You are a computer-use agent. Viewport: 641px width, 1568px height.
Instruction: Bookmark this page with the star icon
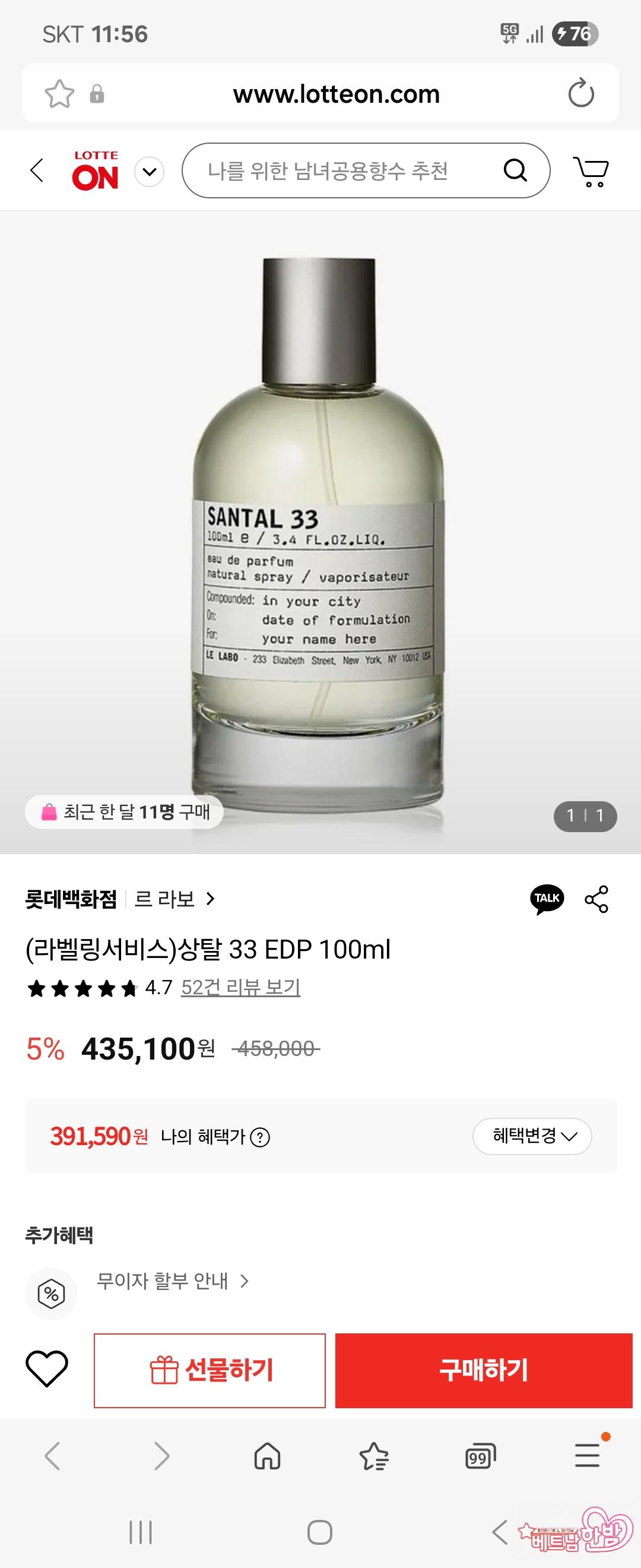59,94
